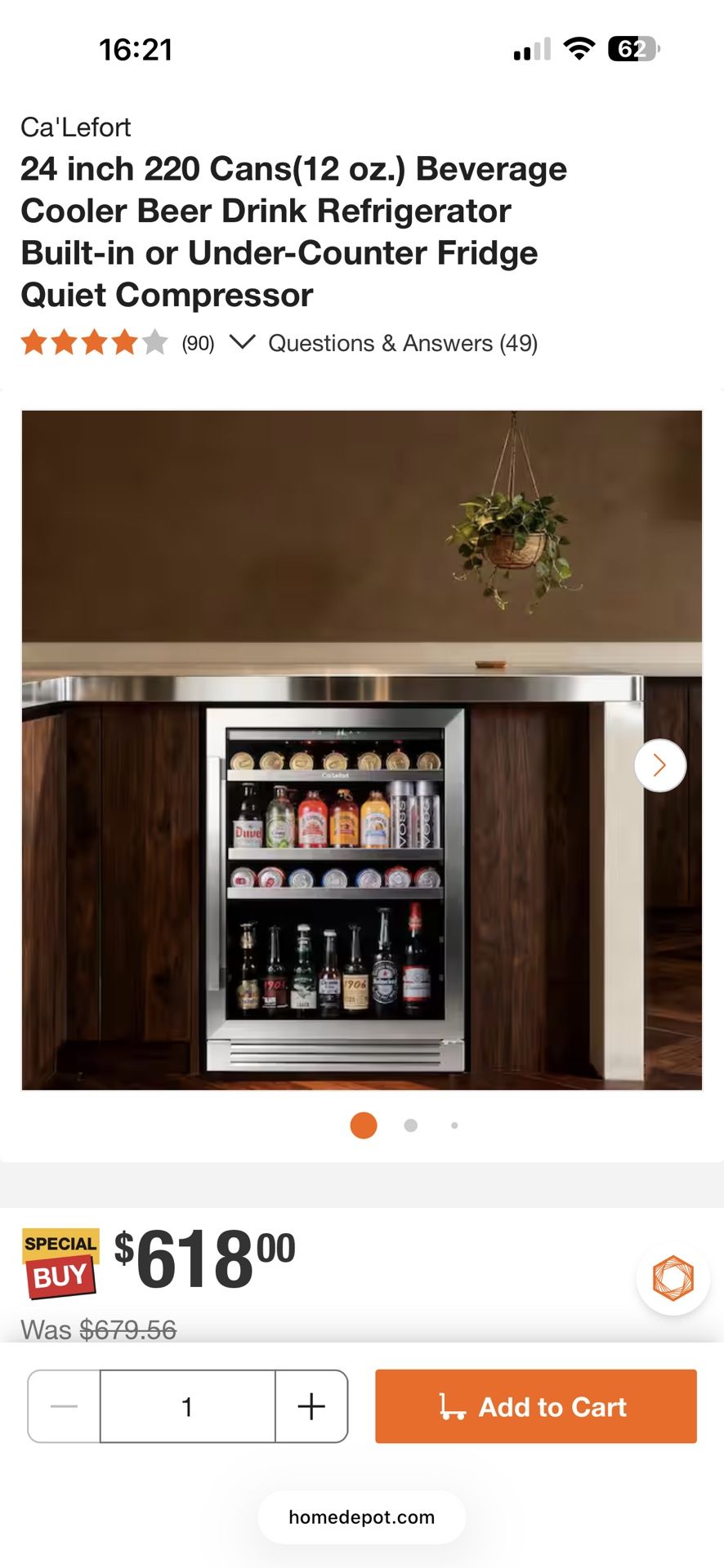The height and width of the screenshot is (1568, 724).
Task: Show the next product image
Action: (659, 765)
